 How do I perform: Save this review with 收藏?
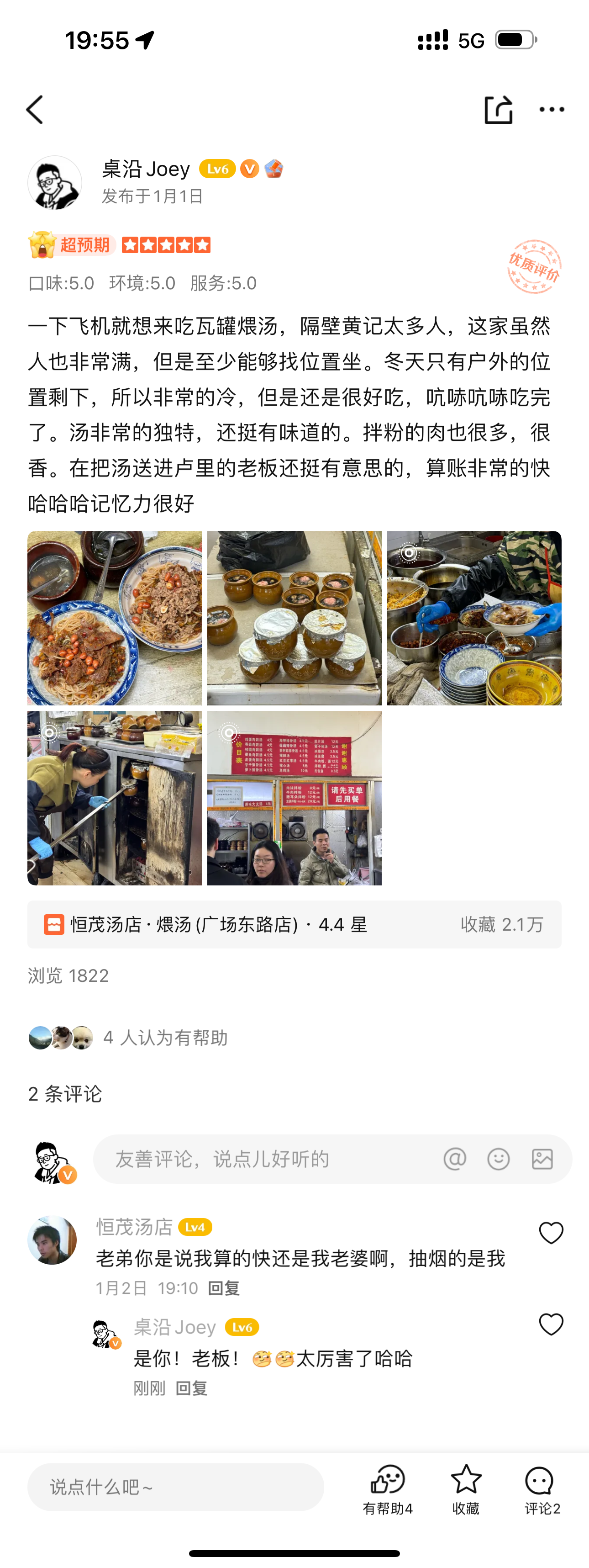point(466,1489)
